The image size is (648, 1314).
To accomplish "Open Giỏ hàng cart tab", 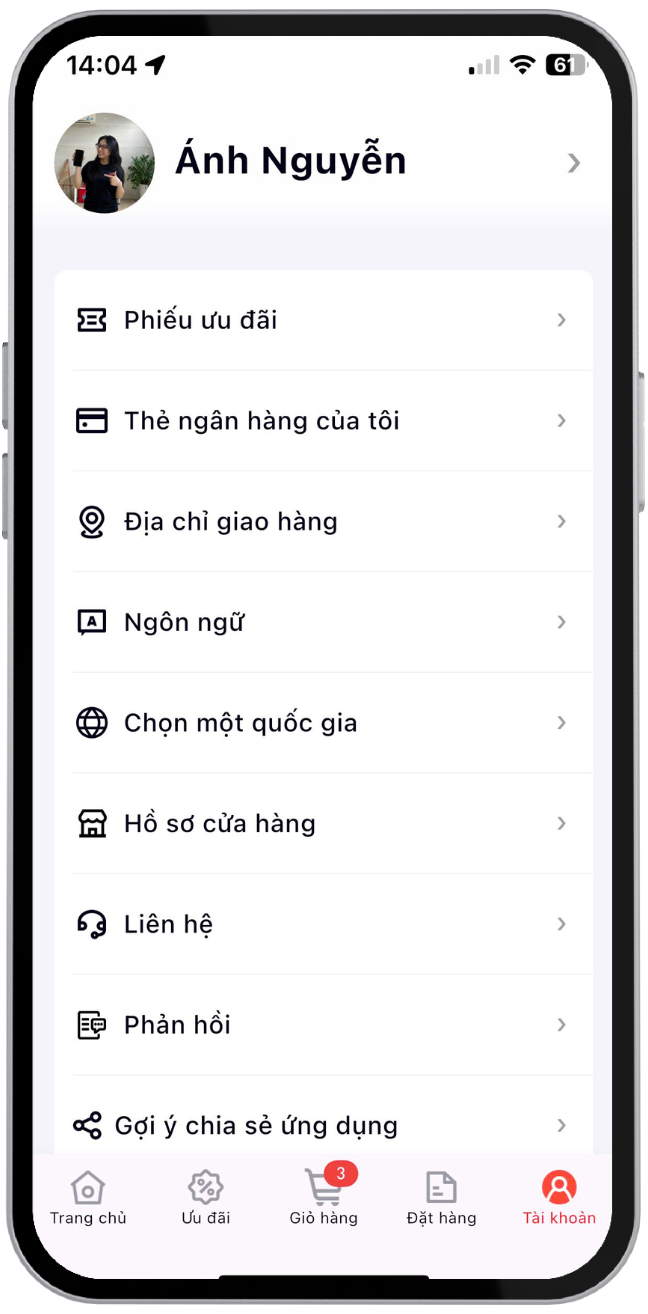I will [x=323, y=1198].
